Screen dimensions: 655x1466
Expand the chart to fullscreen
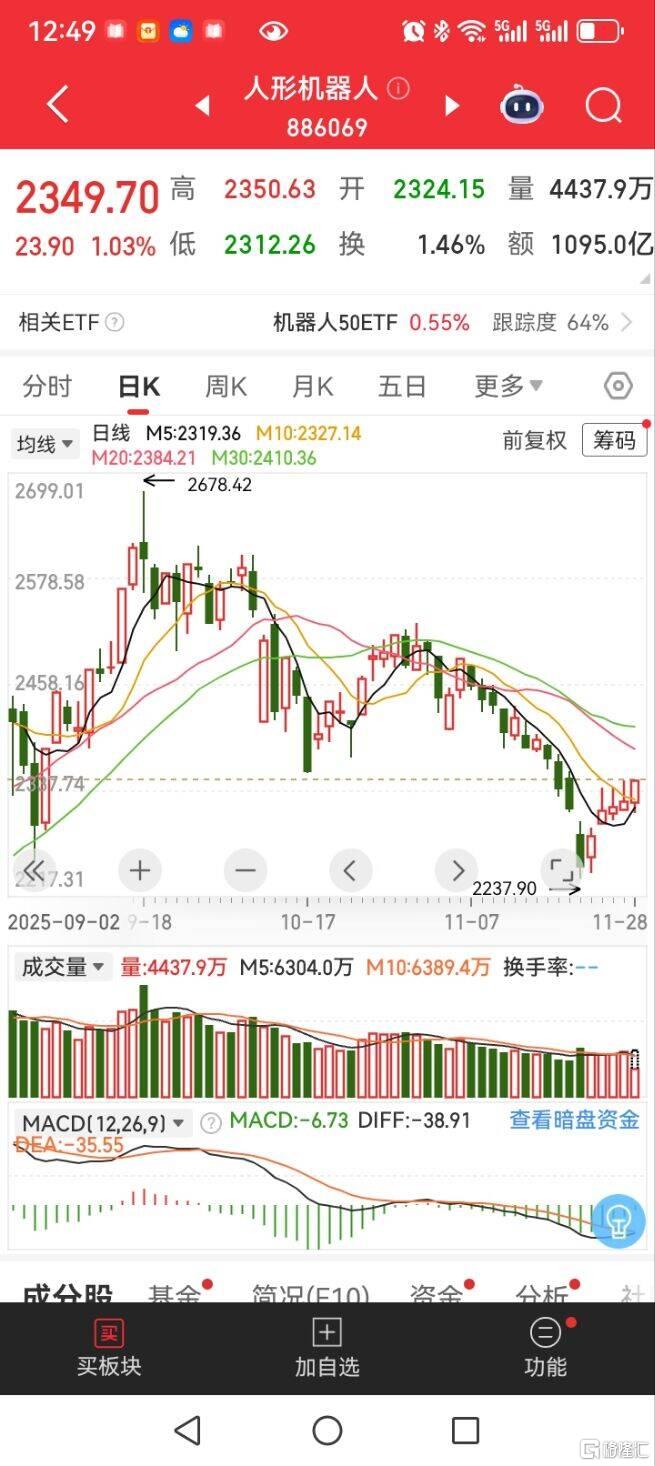click(x=563, y=870)
